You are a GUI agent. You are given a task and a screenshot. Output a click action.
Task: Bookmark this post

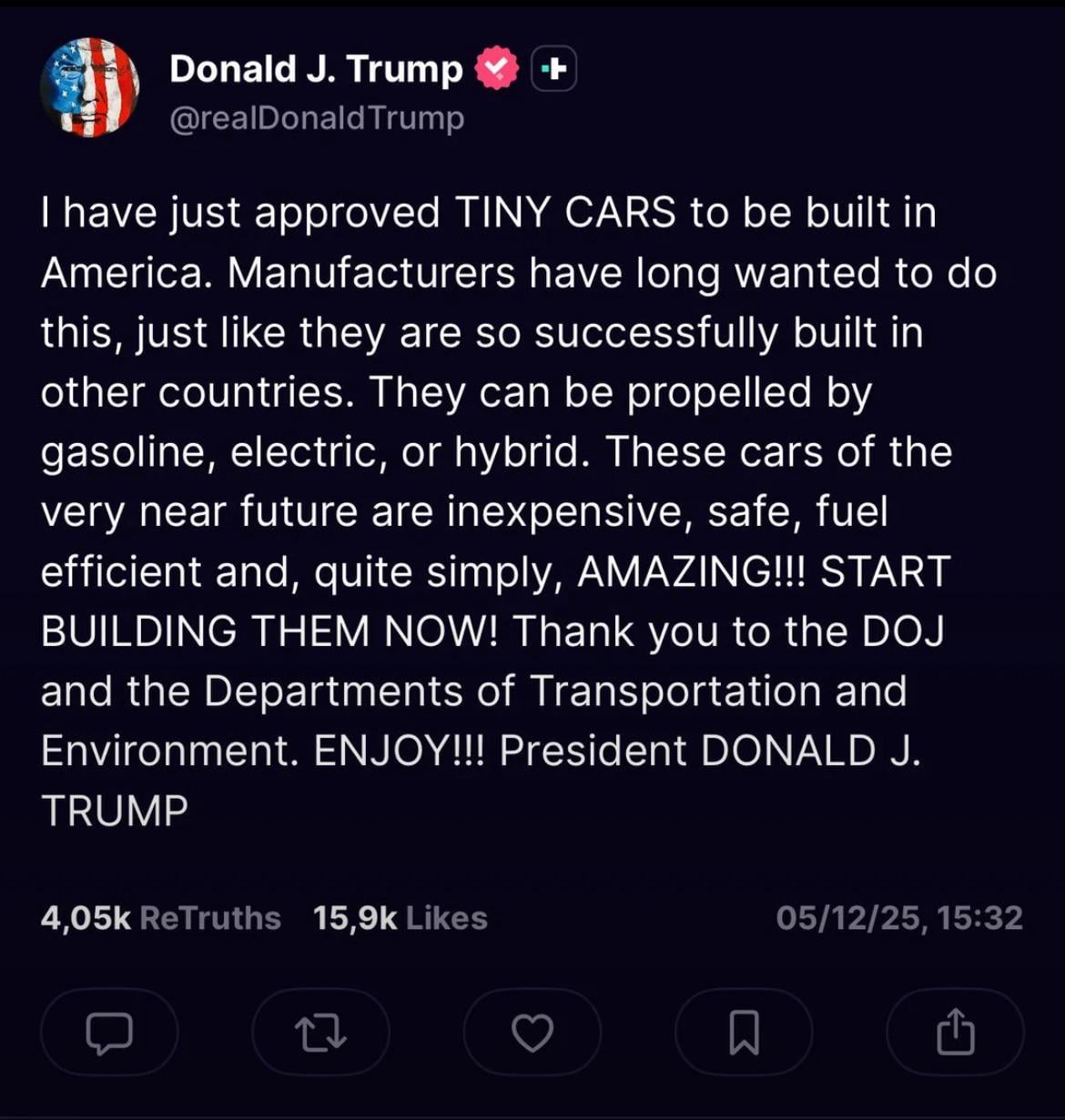pyautogui.click(x=744, y=1033)
